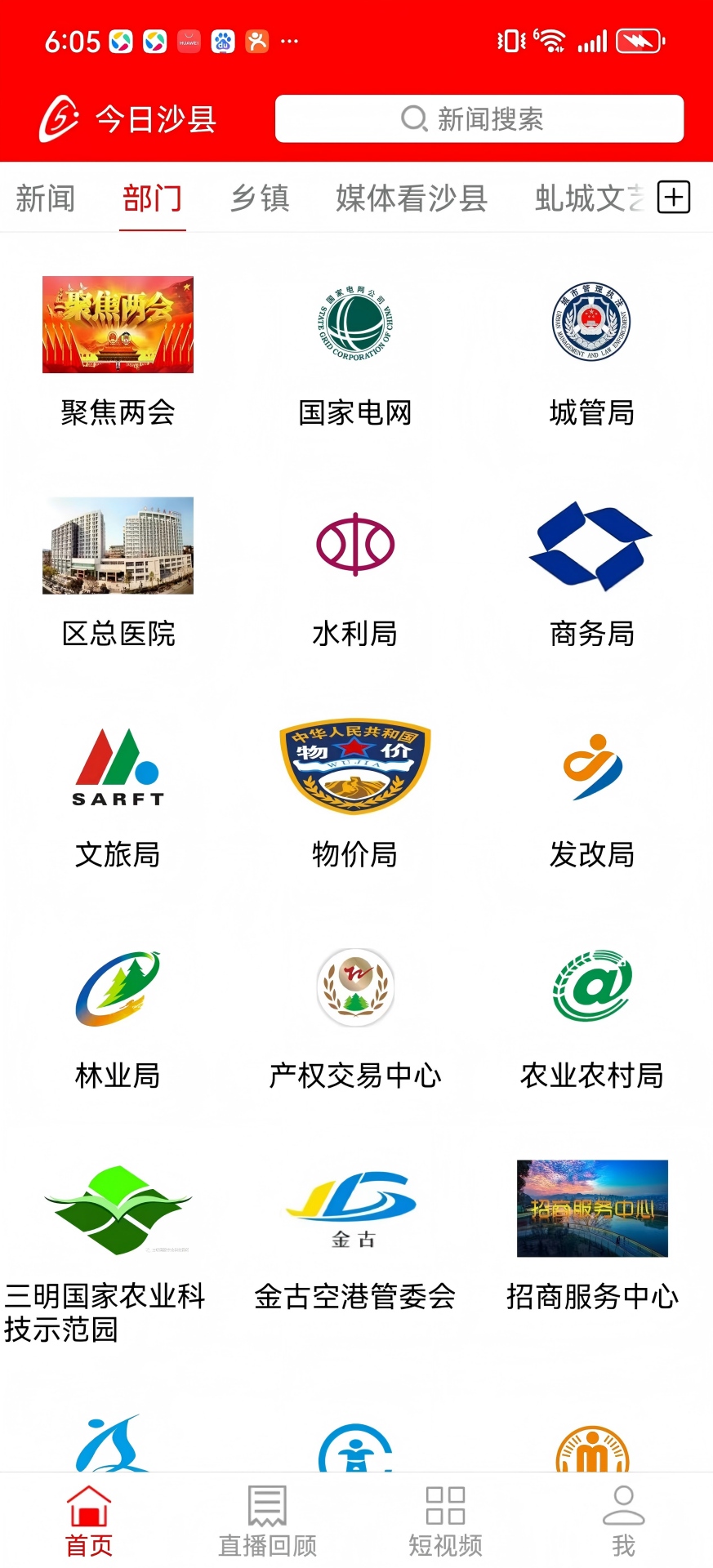The height and width of the screenshot is (1568, 713).
Task: Go to the 媒体看沙县 tab
Action: coord(412,198)
